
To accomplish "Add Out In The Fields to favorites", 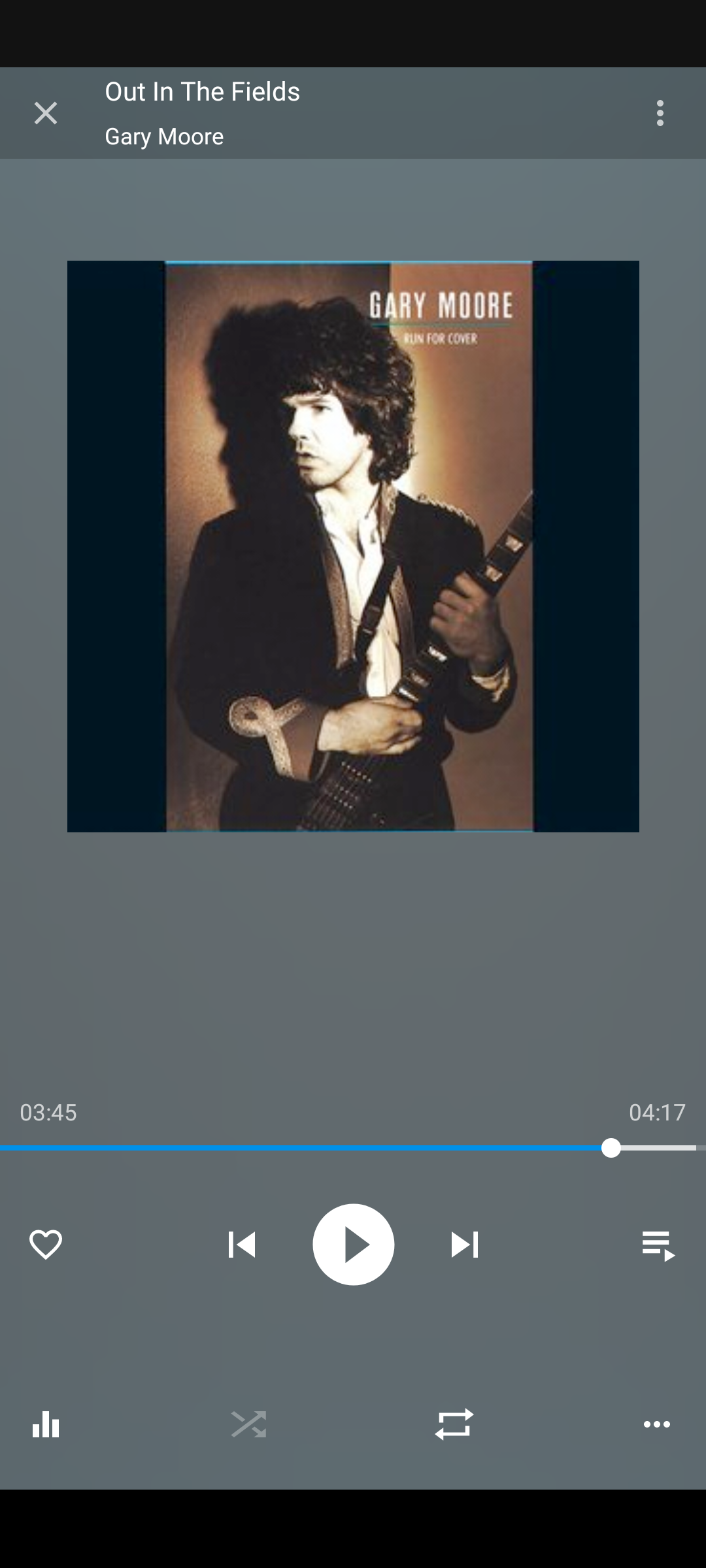I will click(46, 1244).
